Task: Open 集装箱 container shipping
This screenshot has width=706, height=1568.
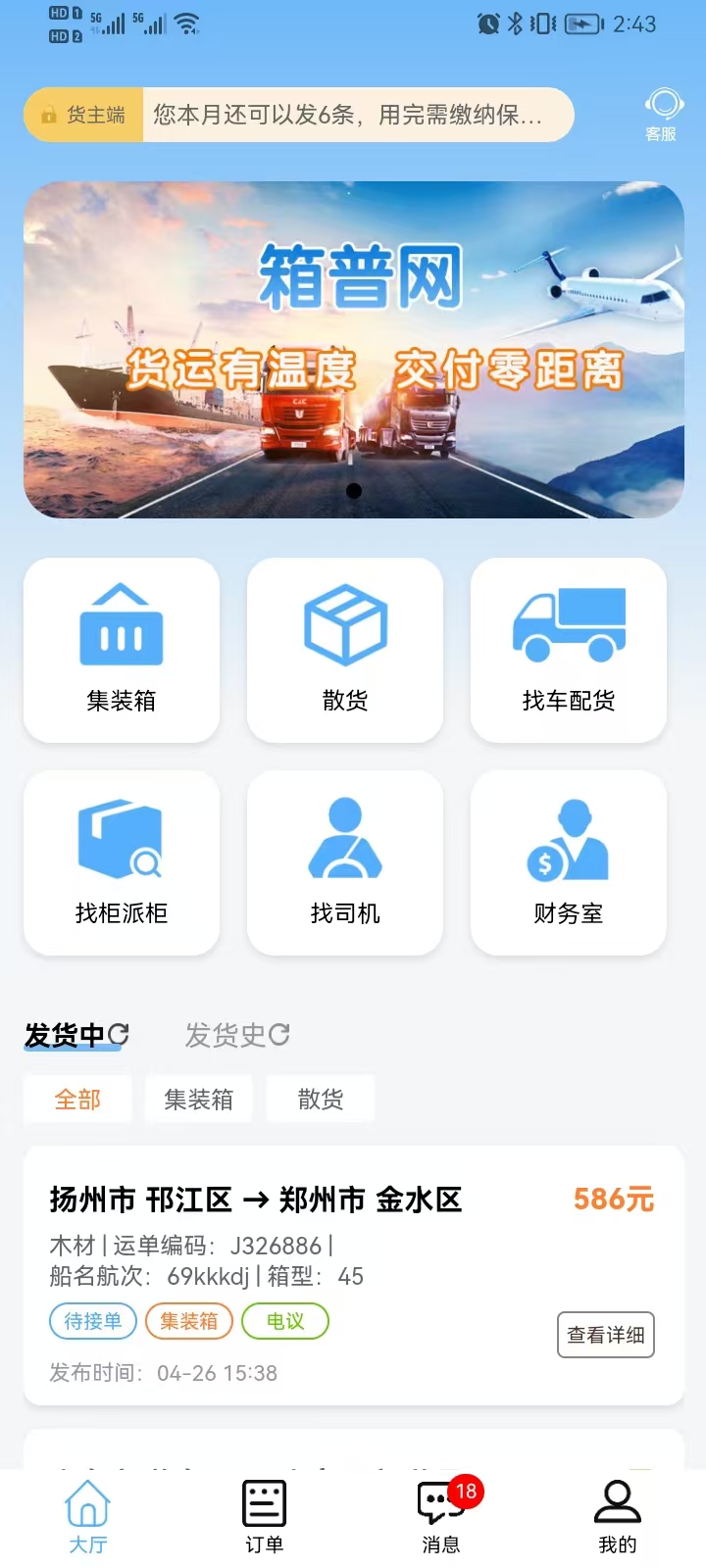Action: click(x=122, y=650)
